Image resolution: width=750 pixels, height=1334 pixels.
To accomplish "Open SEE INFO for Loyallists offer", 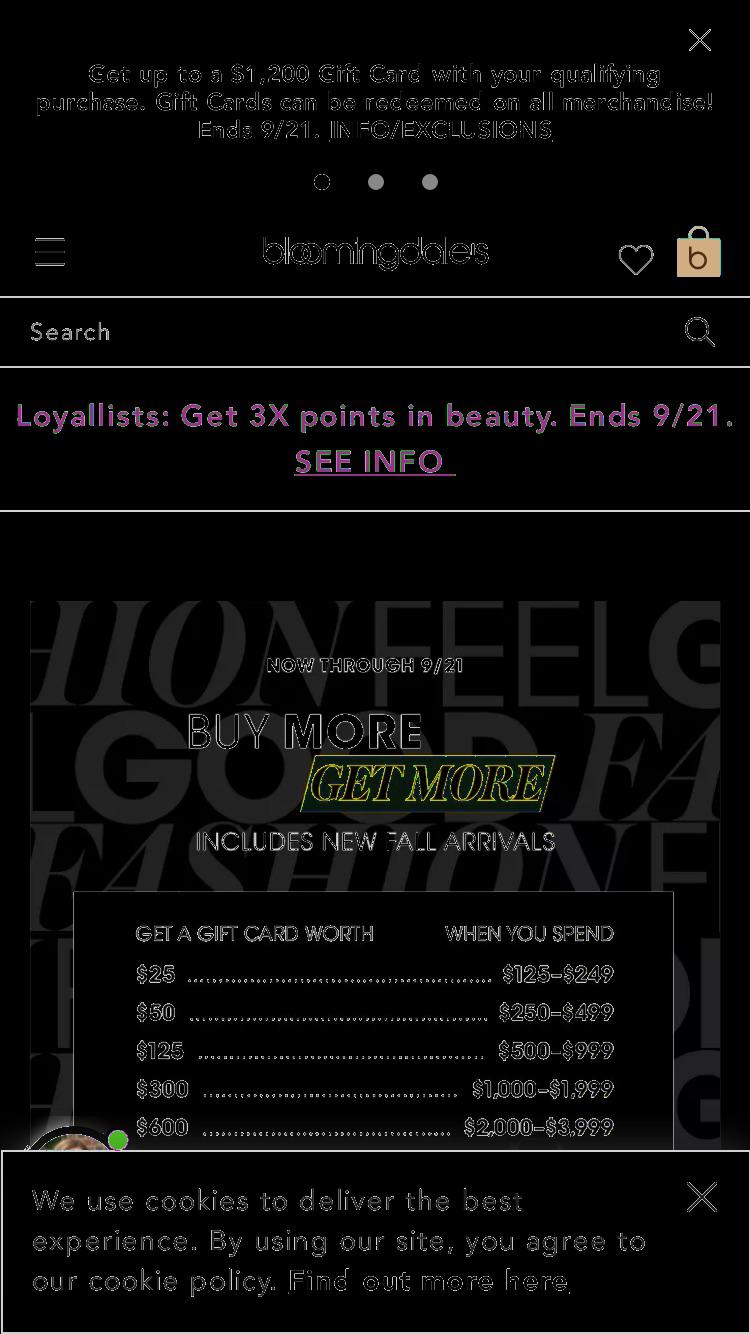I will click(374, 461).
